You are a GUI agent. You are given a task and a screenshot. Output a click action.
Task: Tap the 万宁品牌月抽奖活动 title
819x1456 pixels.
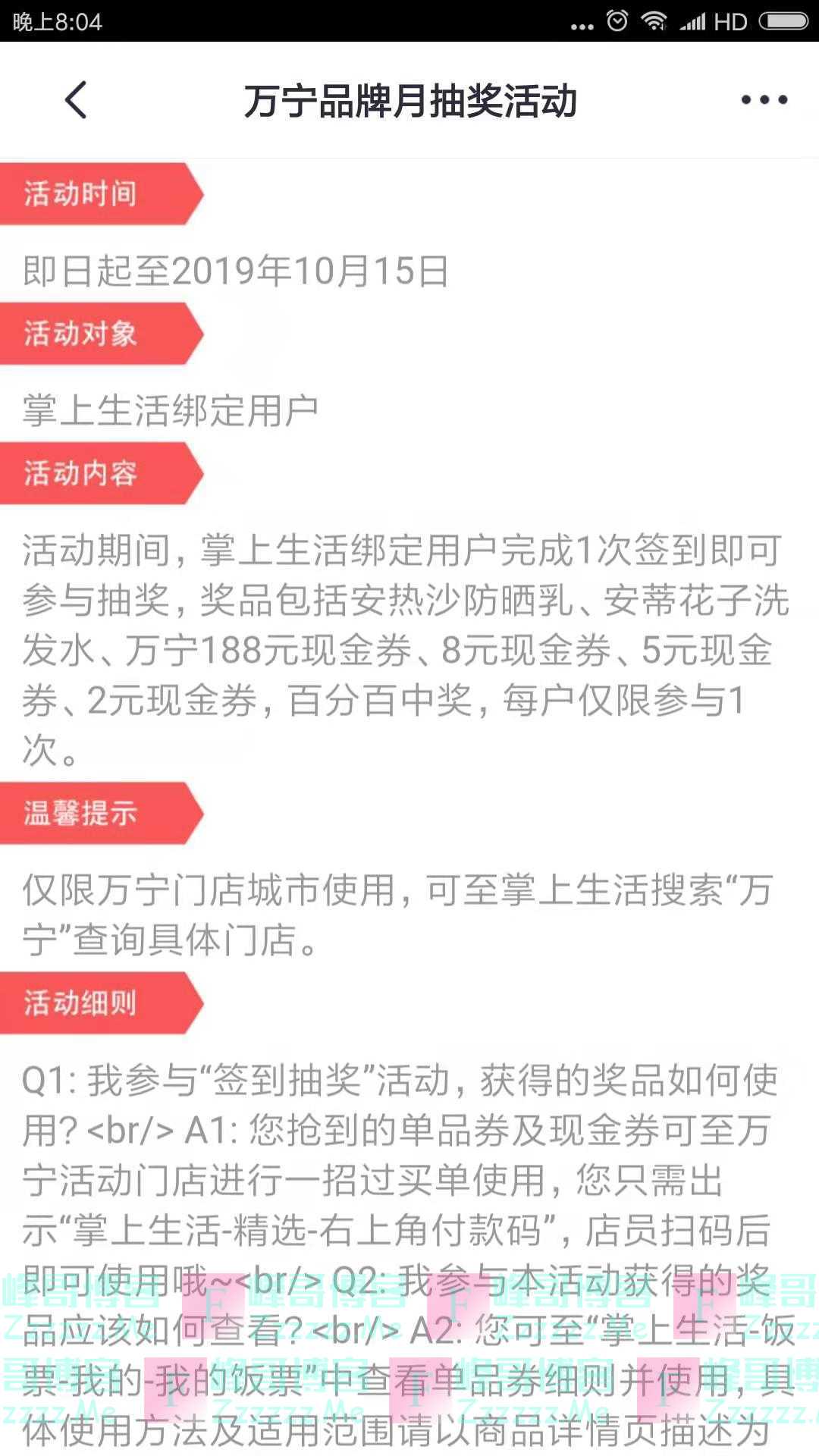pos(409,99)
